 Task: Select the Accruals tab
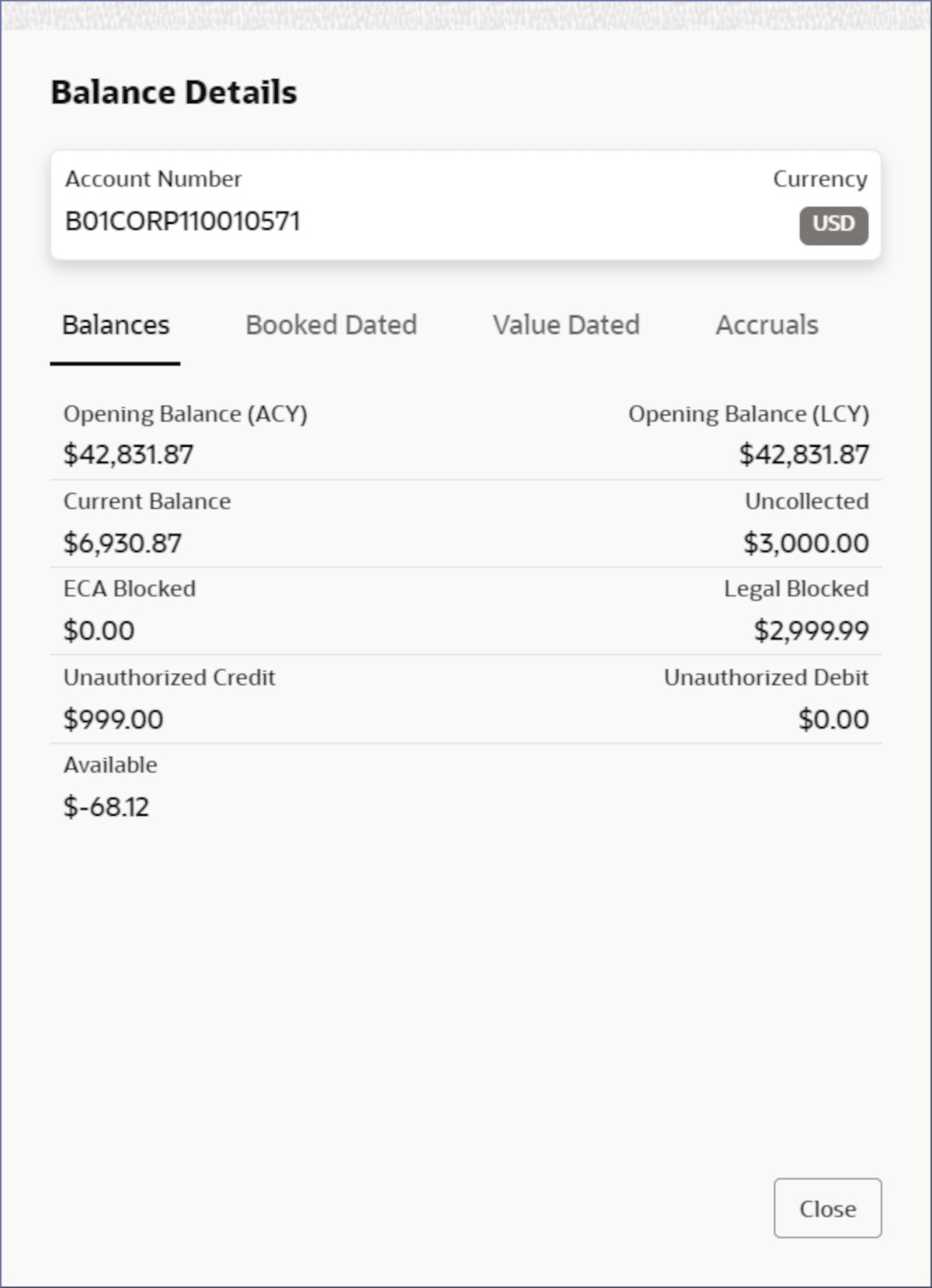[767, 325]
